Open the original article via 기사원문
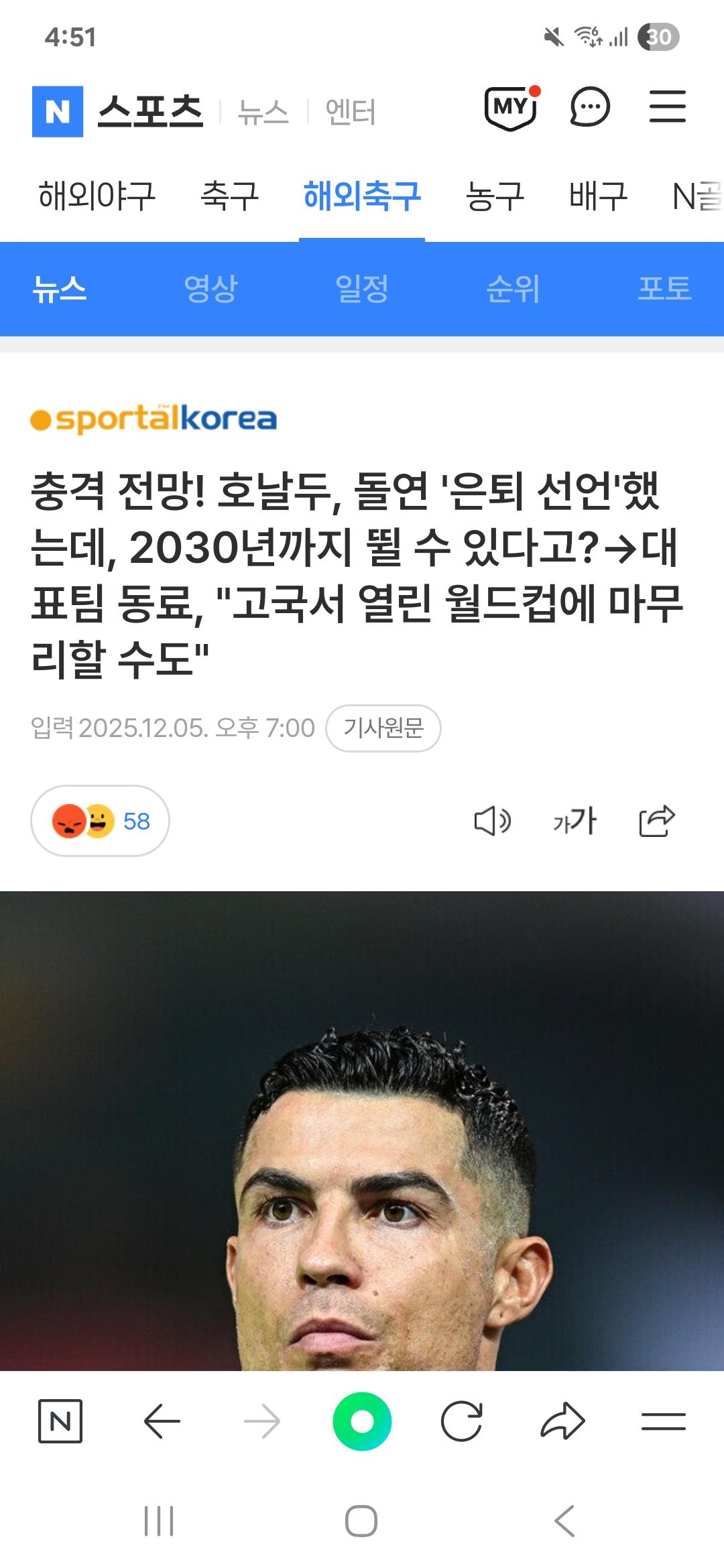The image size is (724, 1568). click(x=383, y=728)
